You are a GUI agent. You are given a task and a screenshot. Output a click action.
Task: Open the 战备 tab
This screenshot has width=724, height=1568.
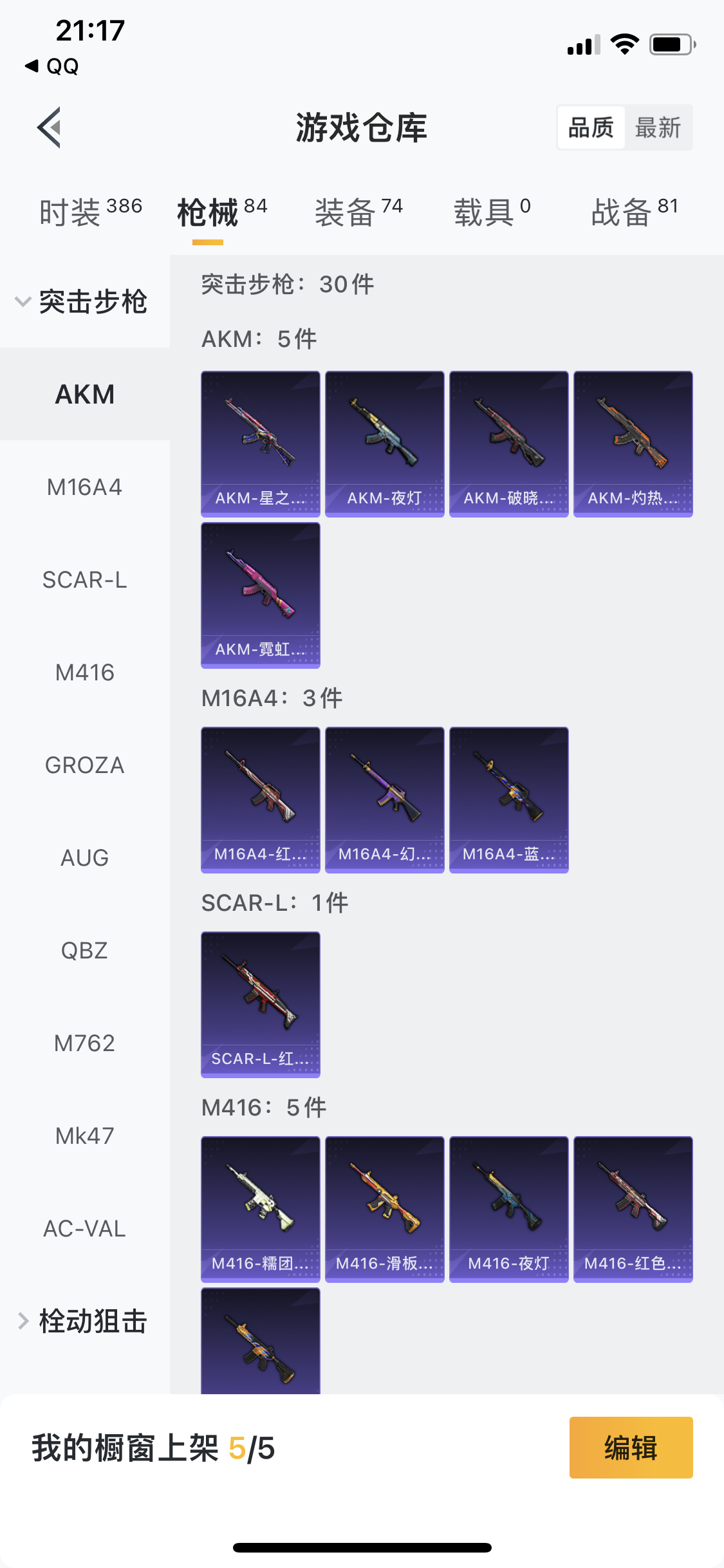[635, 212]
